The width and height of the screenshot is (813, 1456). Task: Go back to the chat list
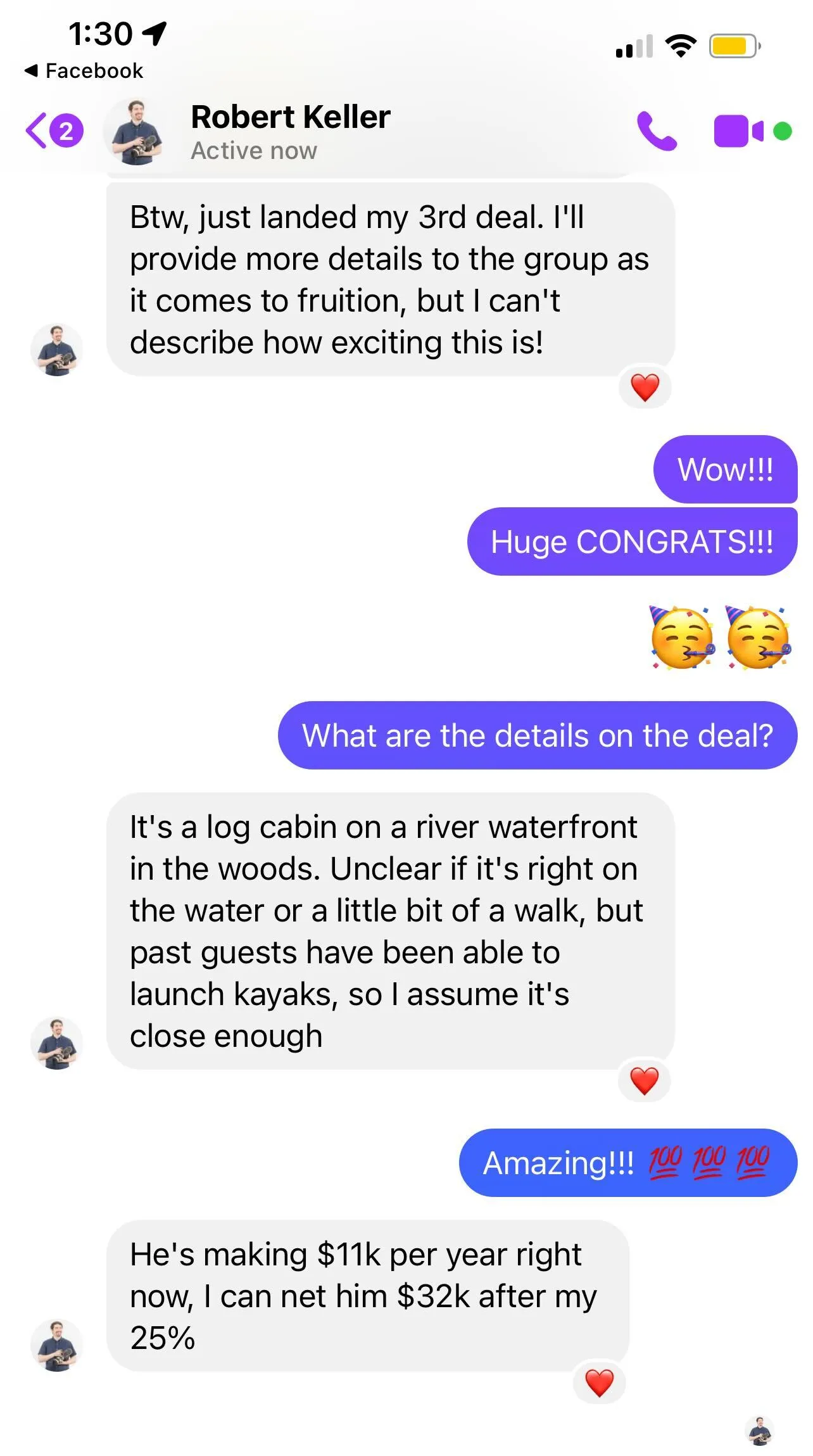[x=54, y=130]
